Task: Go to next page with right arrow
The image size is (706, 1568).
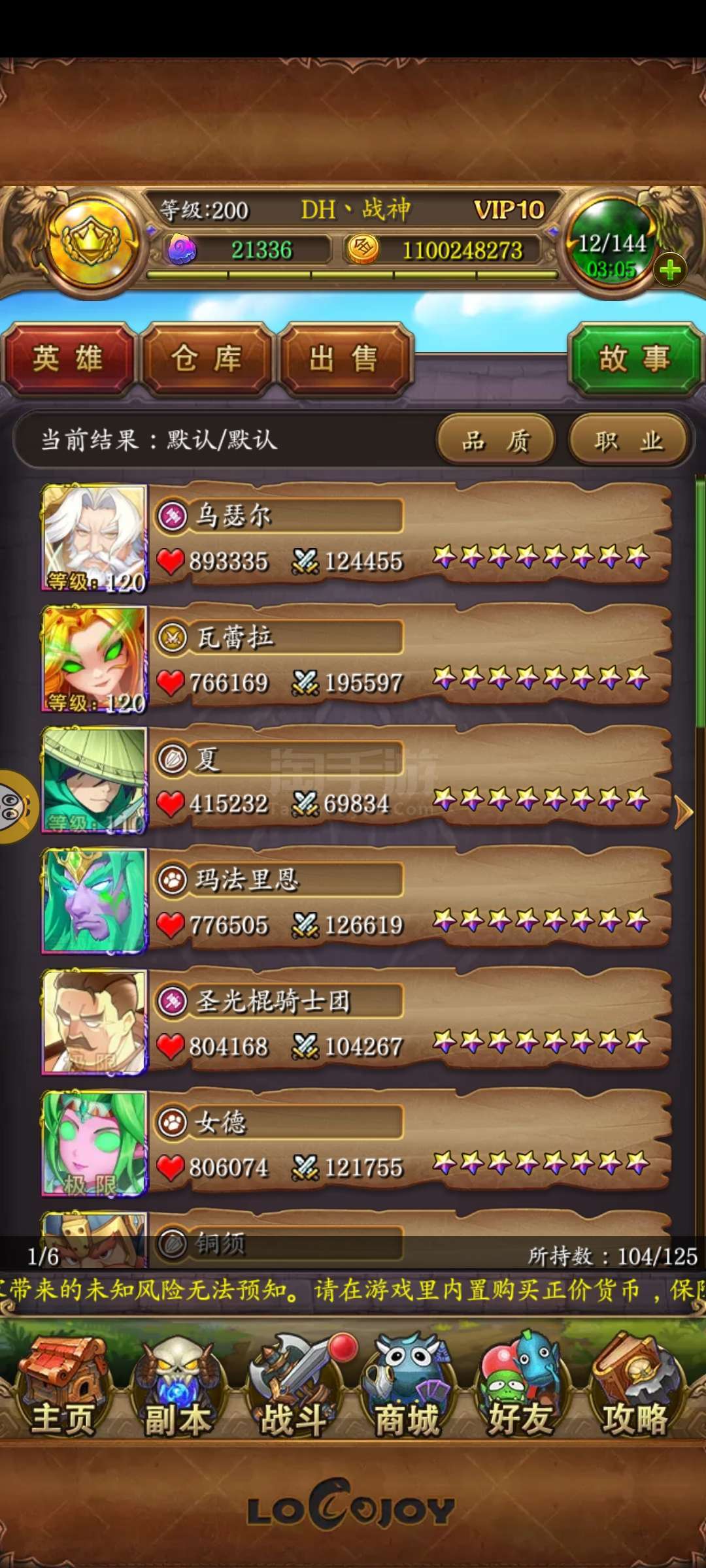Action: coord(683,812)
